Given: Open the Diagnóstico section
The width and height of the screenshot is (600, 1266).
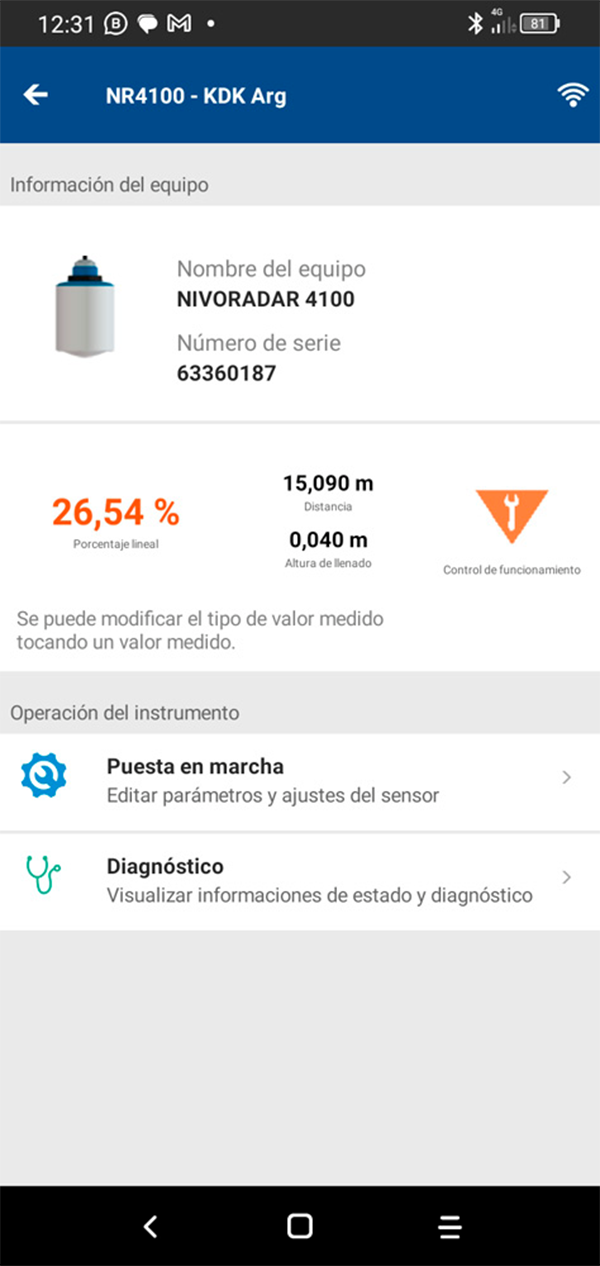Looking at the screenshot, I should tap(300, 880).
